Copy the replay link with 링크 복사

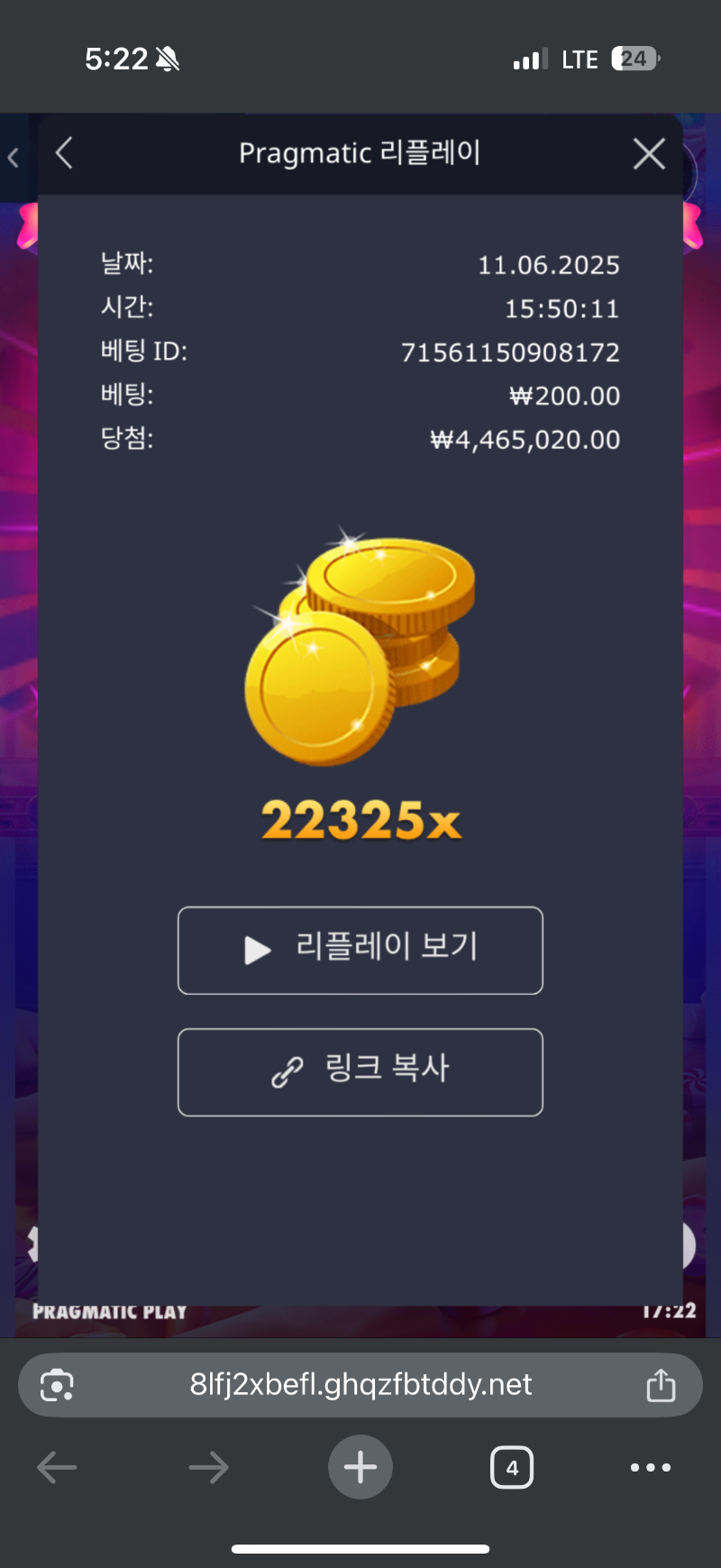click(360, 1071)
